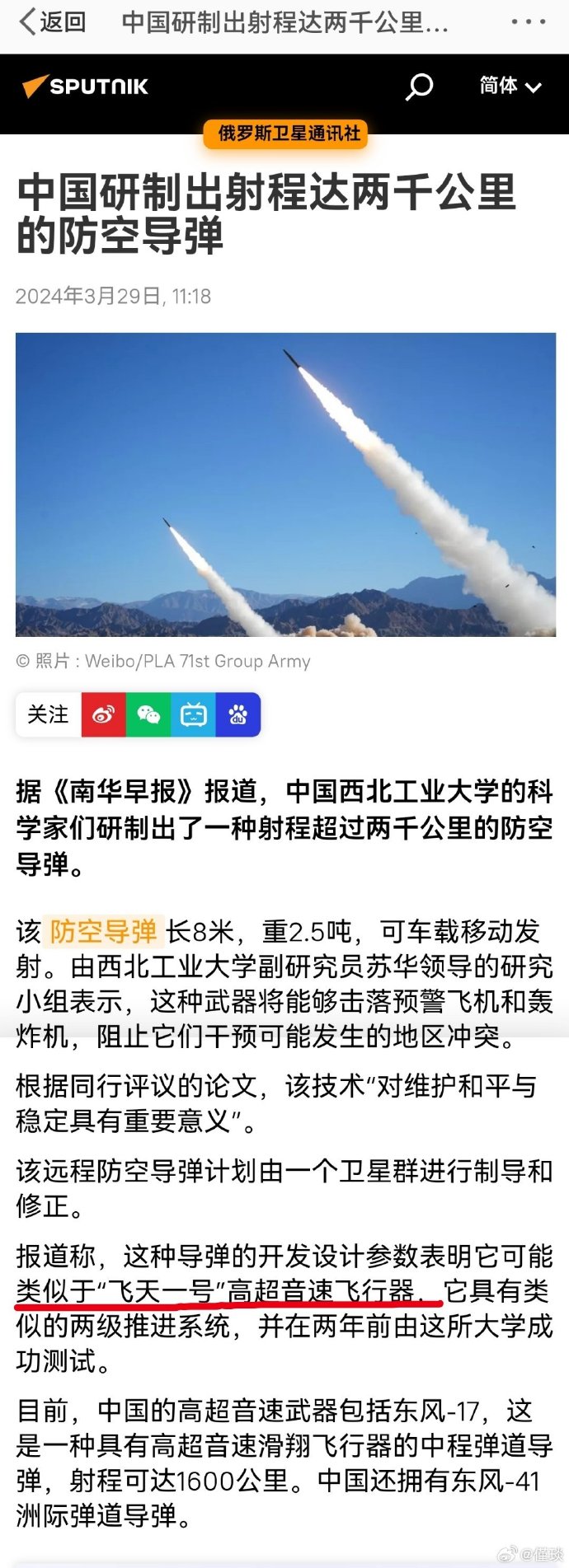Go back using the 返回 arrow
Screen dimensions: 569x1568
click(x=51, y=22)
